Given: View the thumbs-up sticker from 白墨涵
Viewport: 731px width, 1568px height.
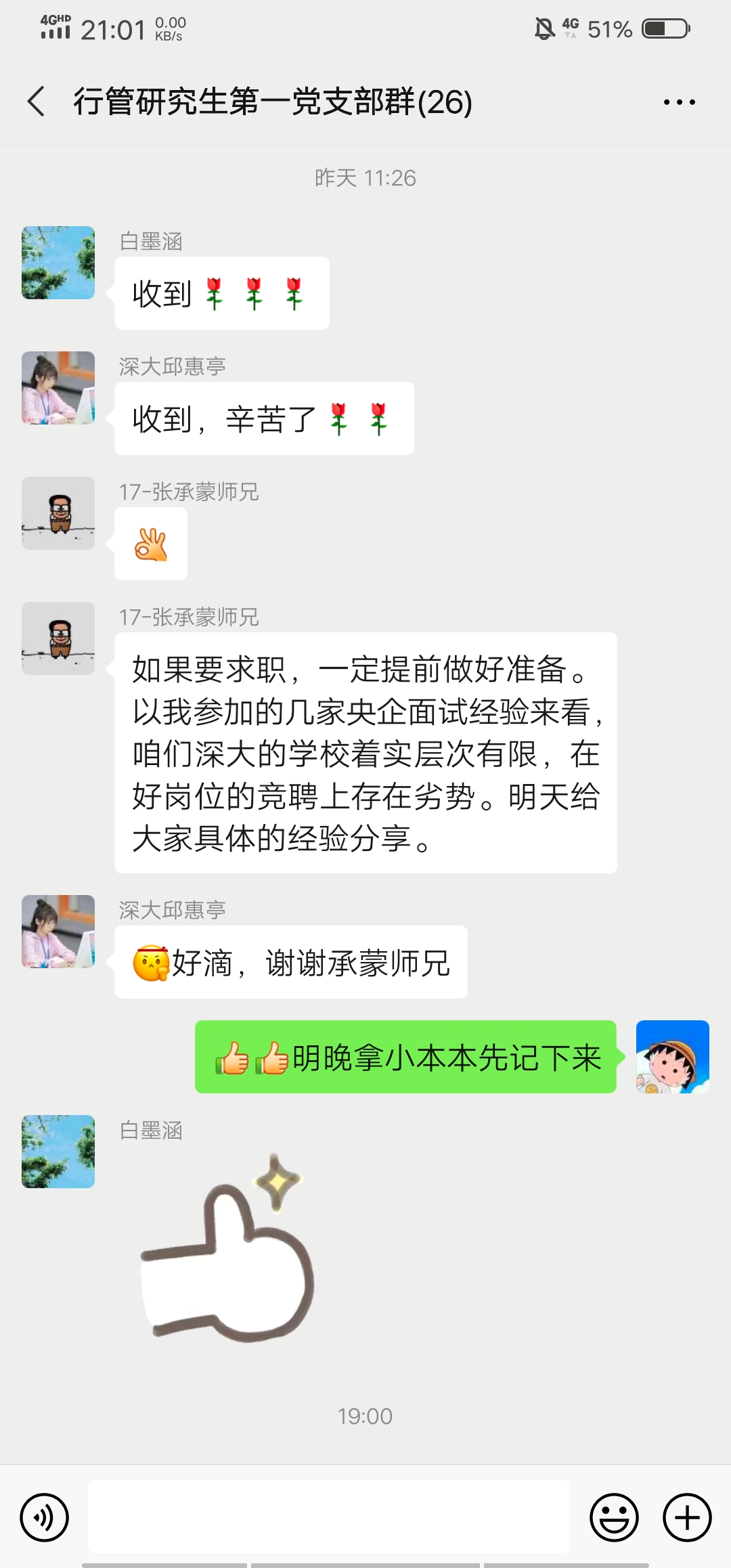Looking at the screenshot, I should [227, 1249].
